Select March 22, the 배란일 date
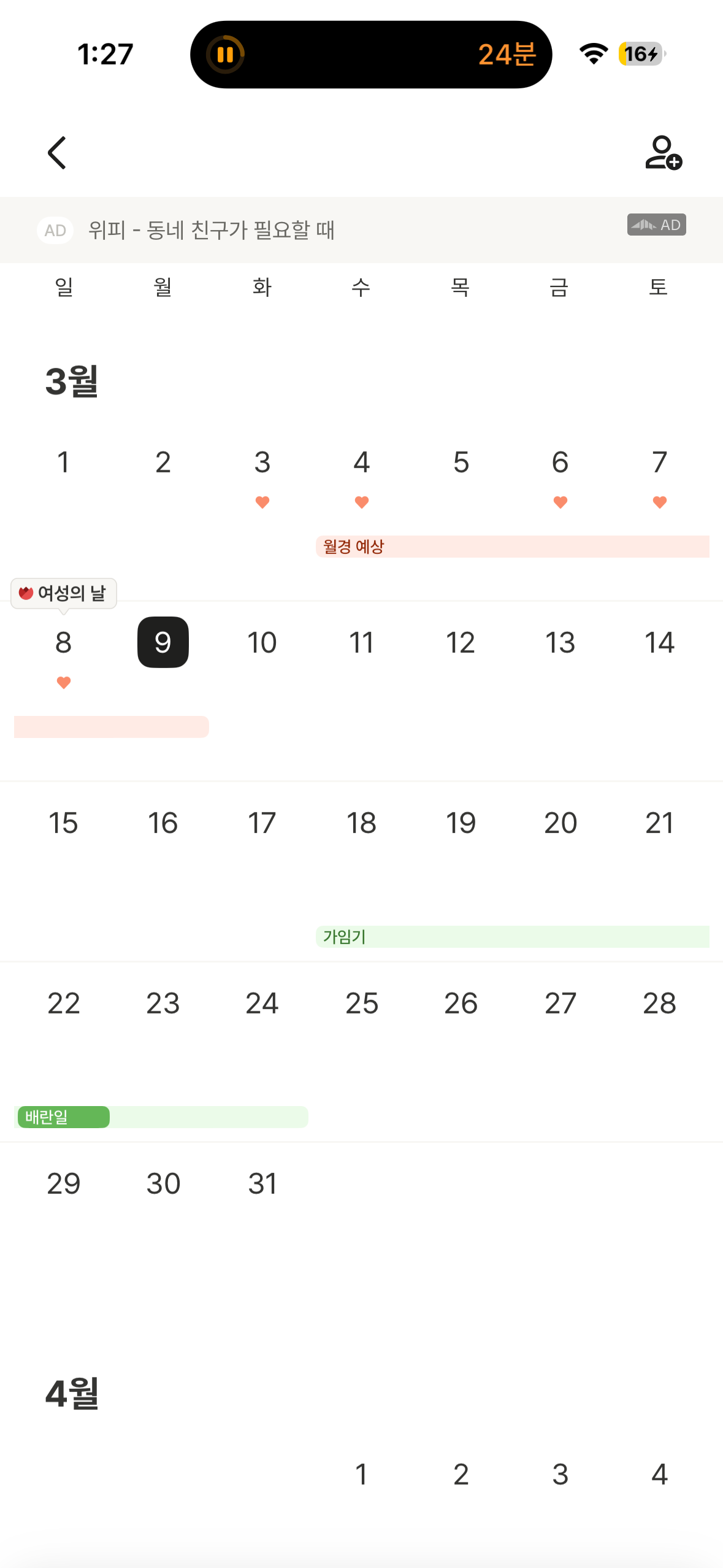Viewport: 723px width, 1568px height. (63, 1003)
